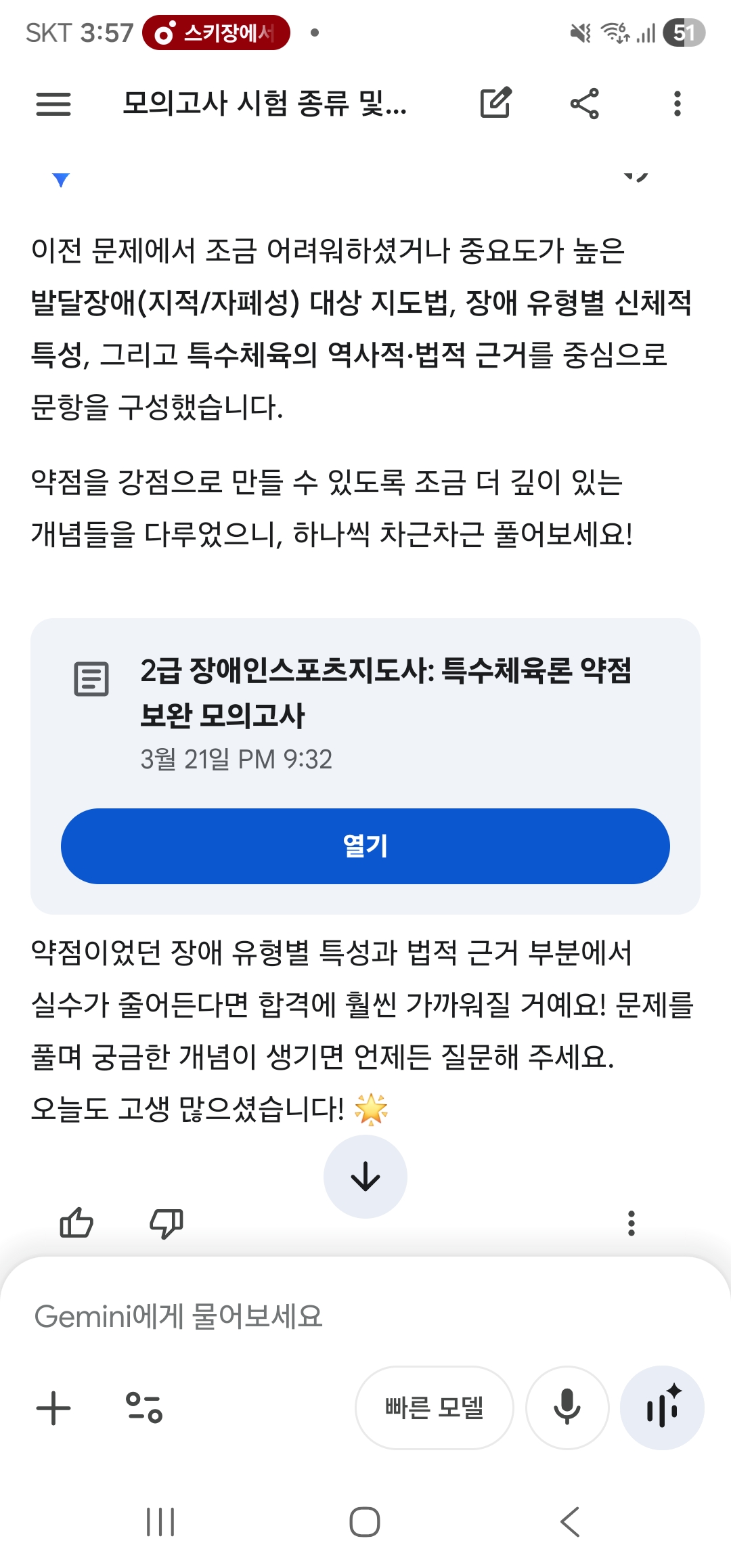Image resolution: width=731 pixels, height=1568 pixels.
Task: Return to the home screen
Action: click(x=365, y=1522)
